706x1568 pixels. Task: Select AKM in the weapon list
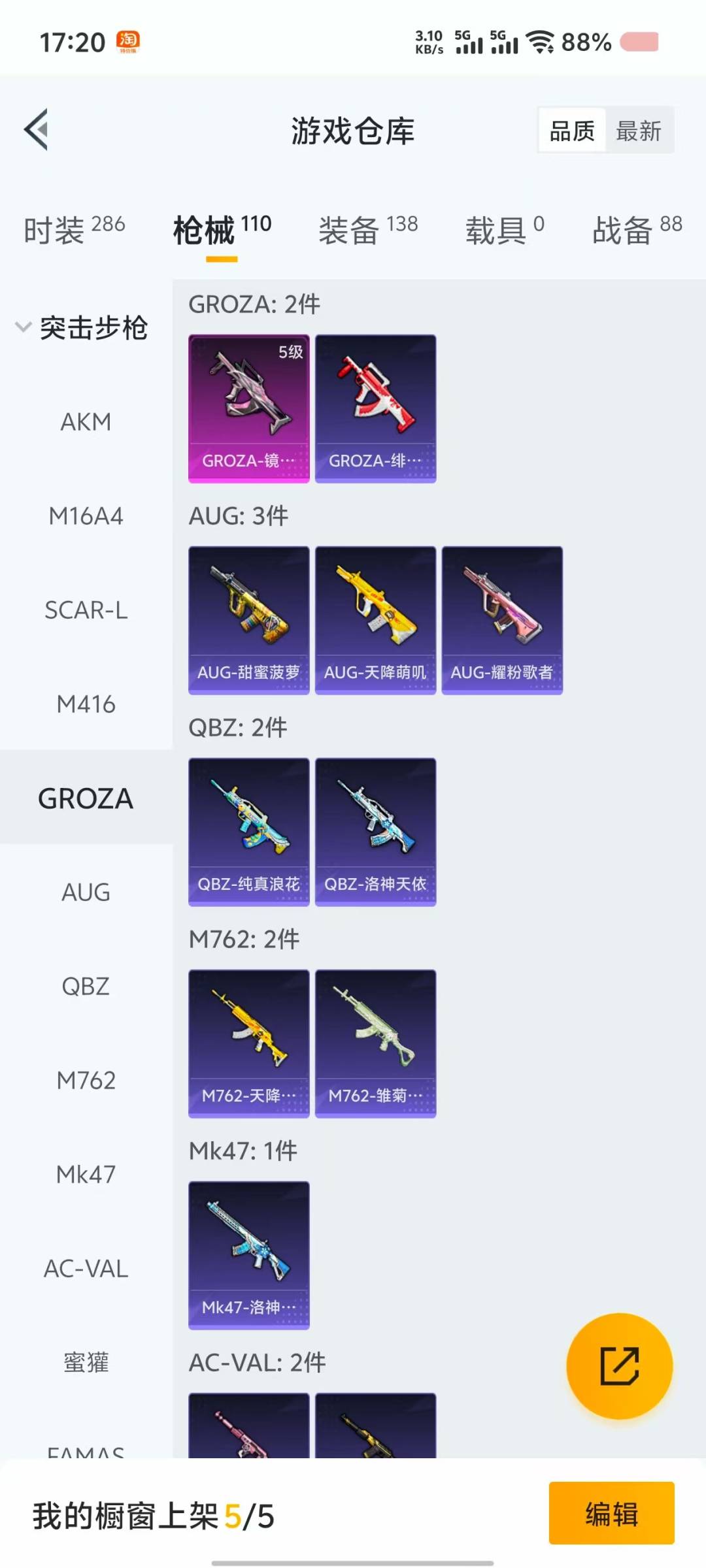pyautogui.click(x=86, y=422)
